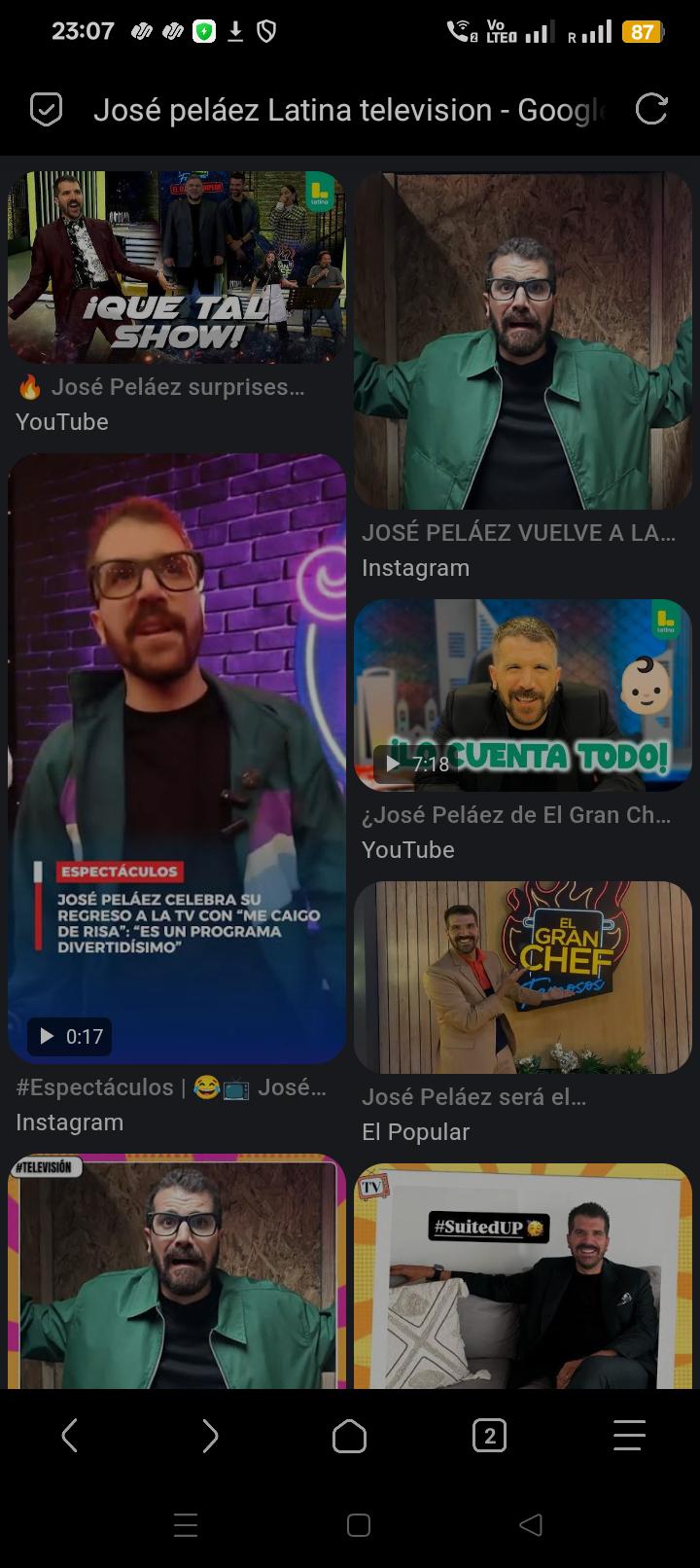Go back to the previous page
The image size is (700, 1568).
tap(69, 1436)
